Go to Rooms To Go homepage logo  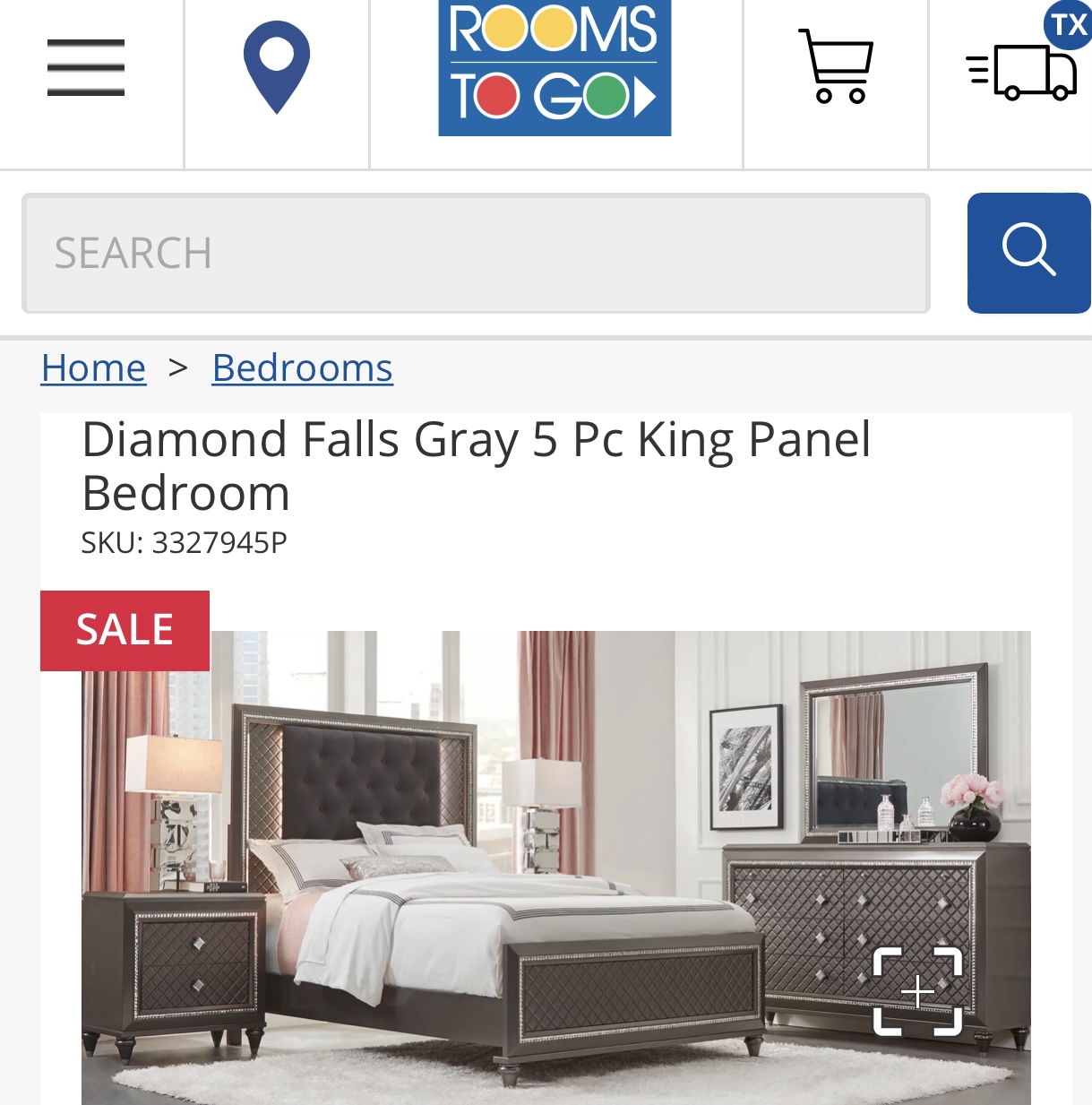tap(555, 68)
